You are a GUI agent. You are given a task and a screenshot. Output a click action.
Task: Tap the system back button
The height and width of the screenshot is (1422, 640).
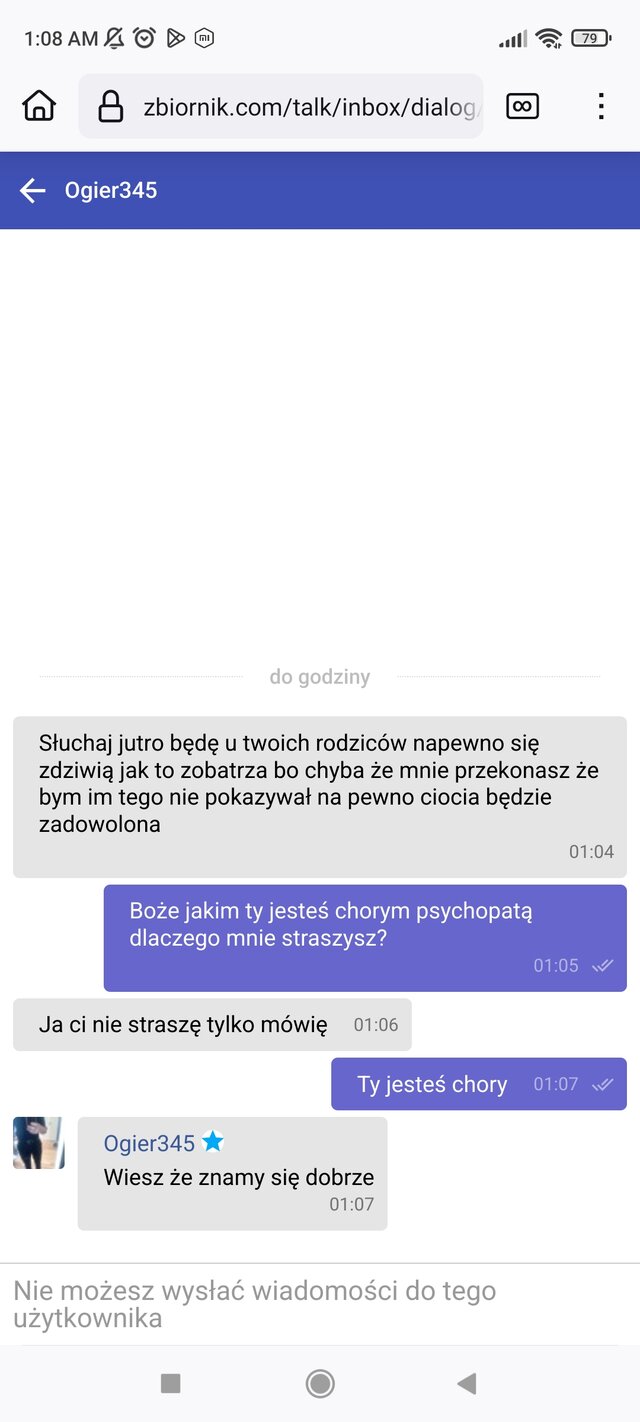click(x=466, y=1383)
